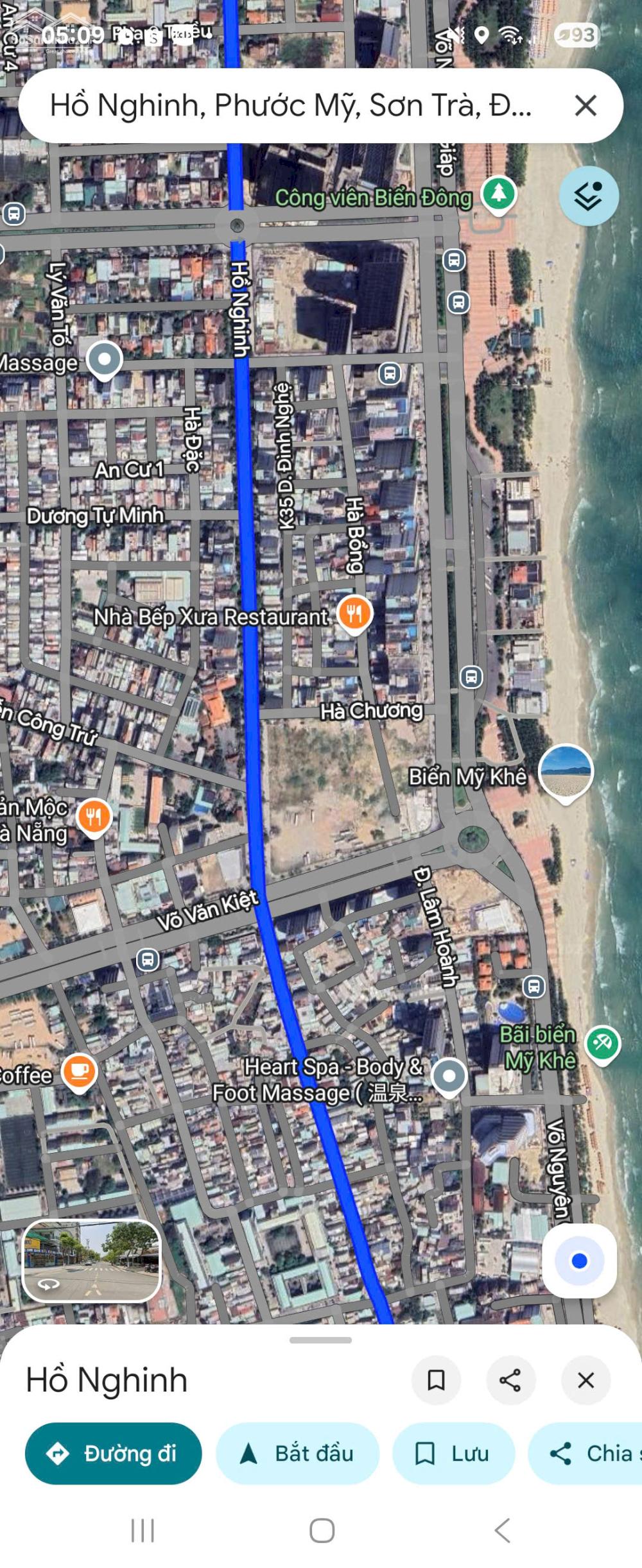
Task: Get directions with Đường đi
Action: click(x=114, y=1453)
